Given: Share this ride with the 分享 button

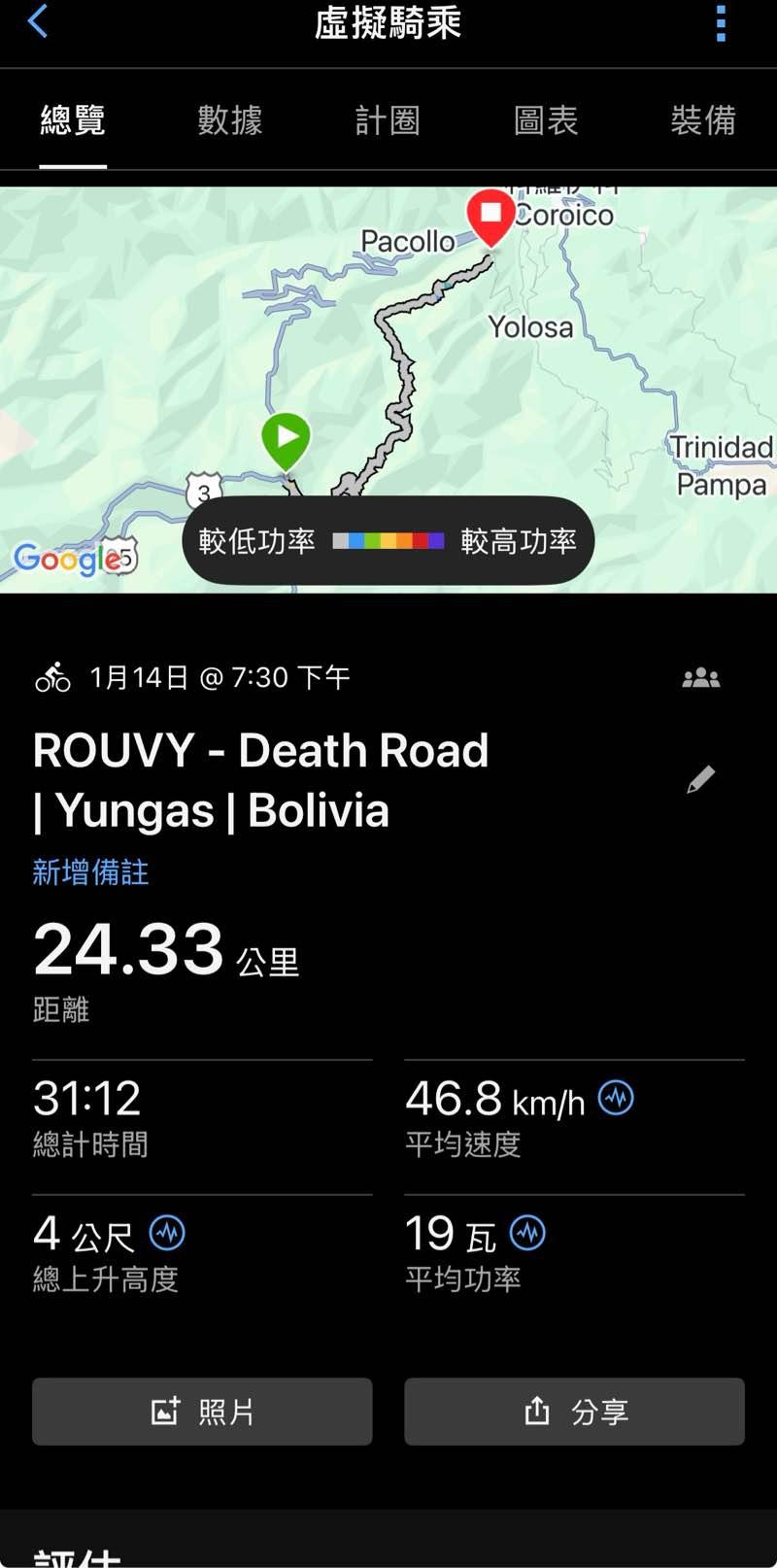Looking at the screenshot, I should click(574, 1411).
